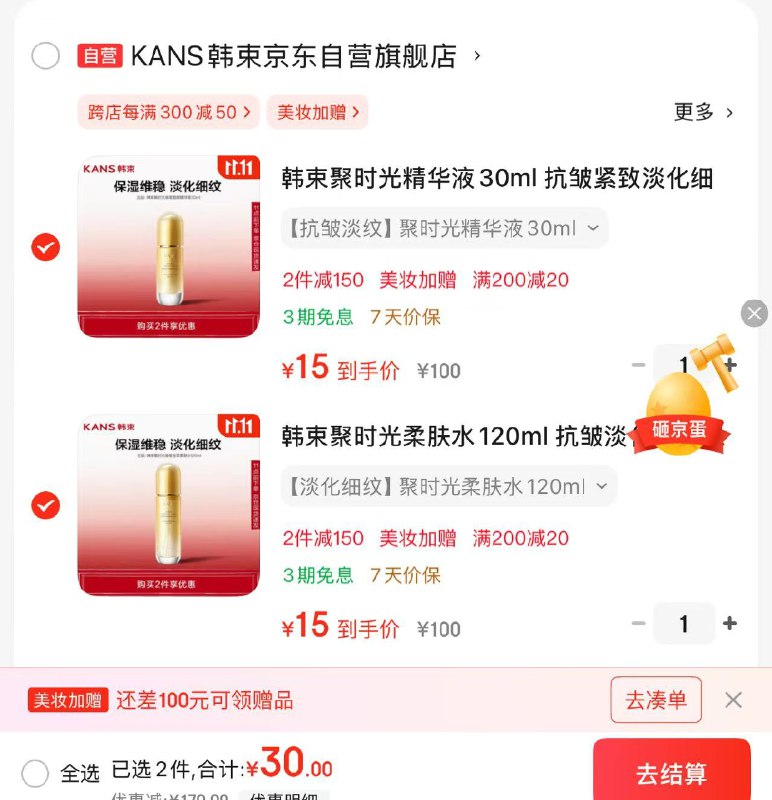The image size is (772, 800).
Task: Deselect the 聚时光精华液 item checkbox
Action: [x=45, y=246]
